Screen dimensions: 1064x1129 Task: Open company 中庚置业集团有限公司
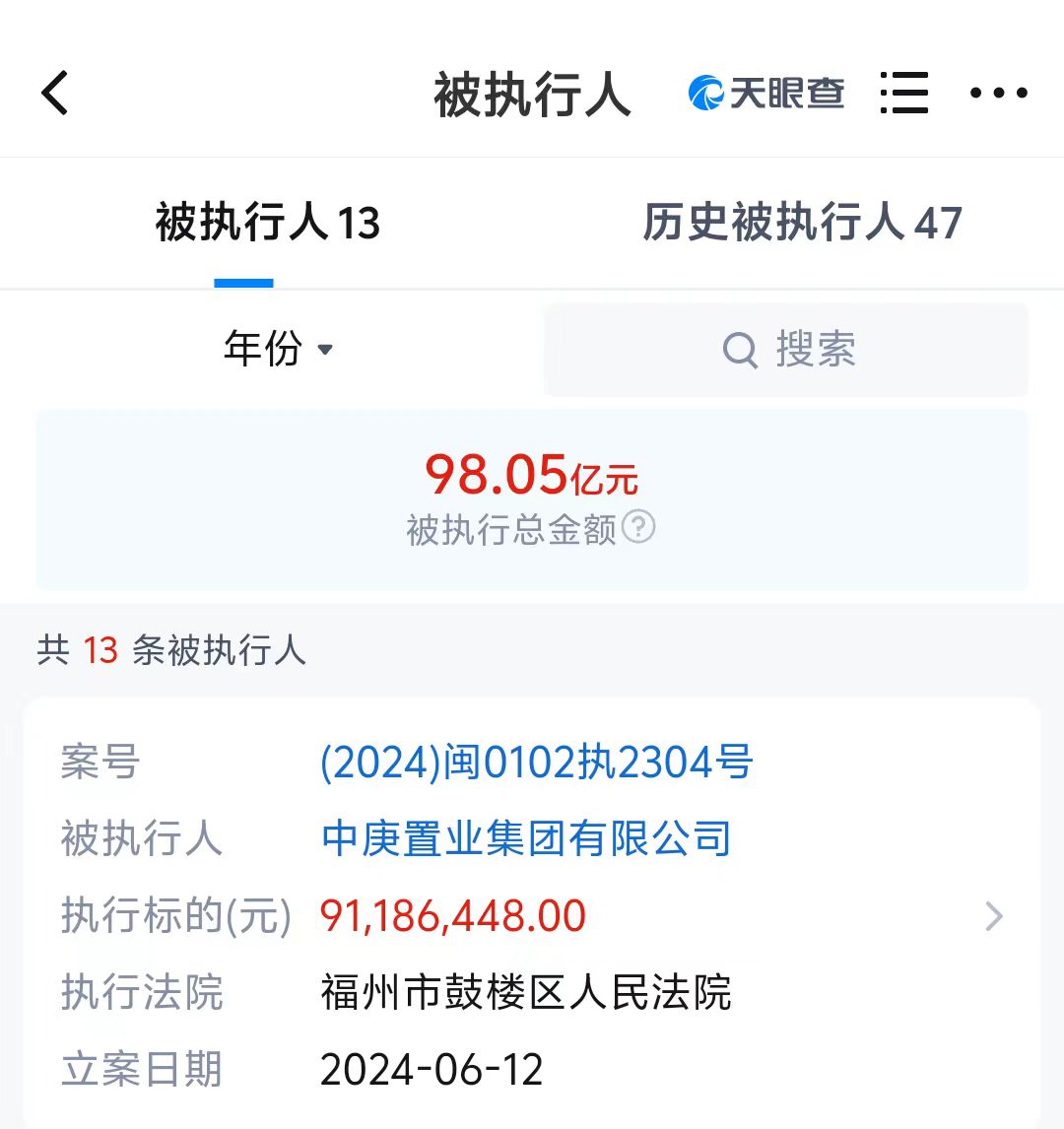click(526, 839)
